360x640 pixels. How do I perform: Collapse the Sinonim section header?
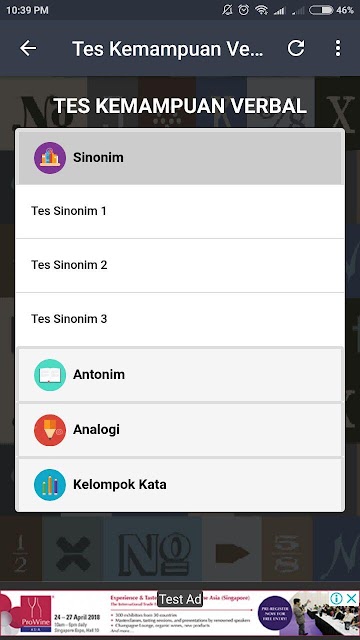(180, 158)
